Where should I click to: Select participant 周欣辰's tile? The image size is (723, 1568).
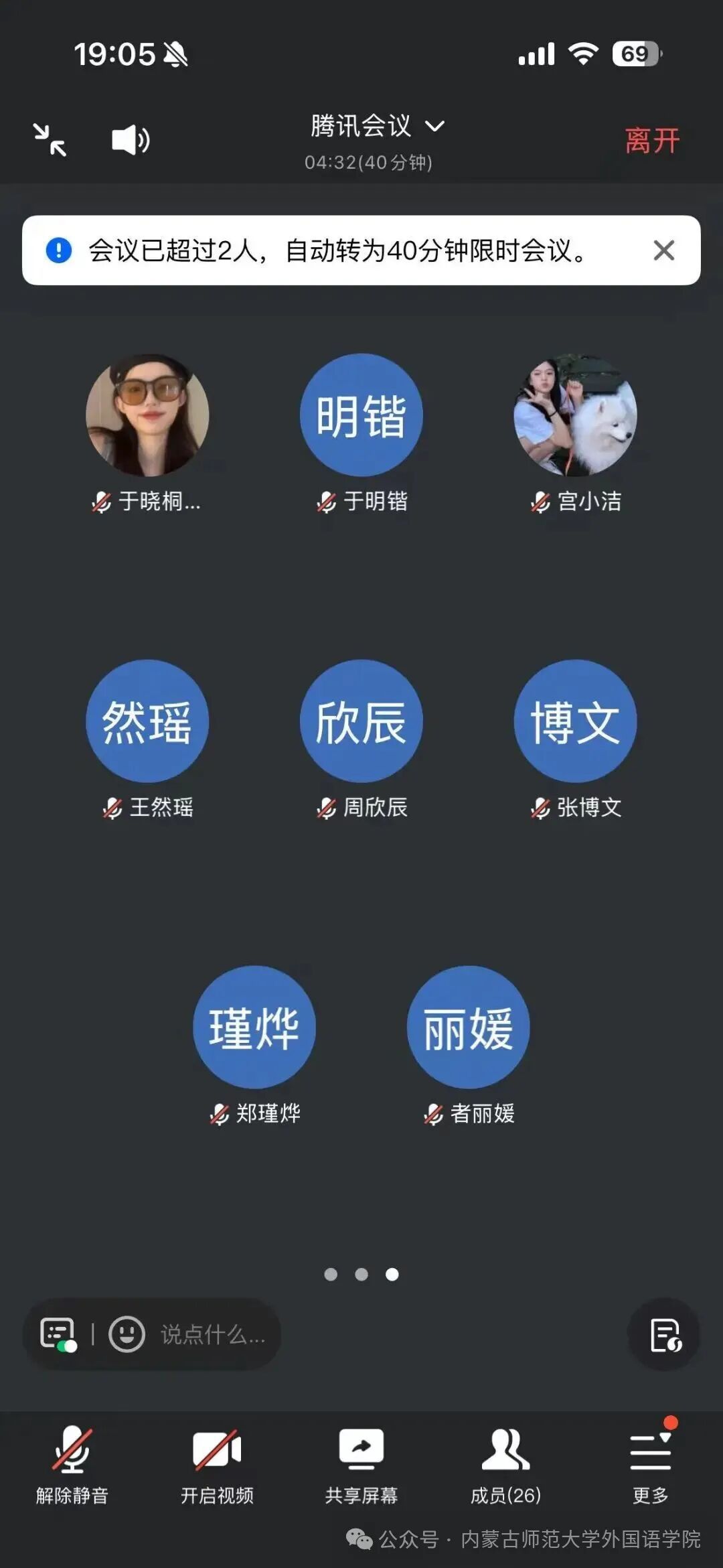tap(361, 721)
